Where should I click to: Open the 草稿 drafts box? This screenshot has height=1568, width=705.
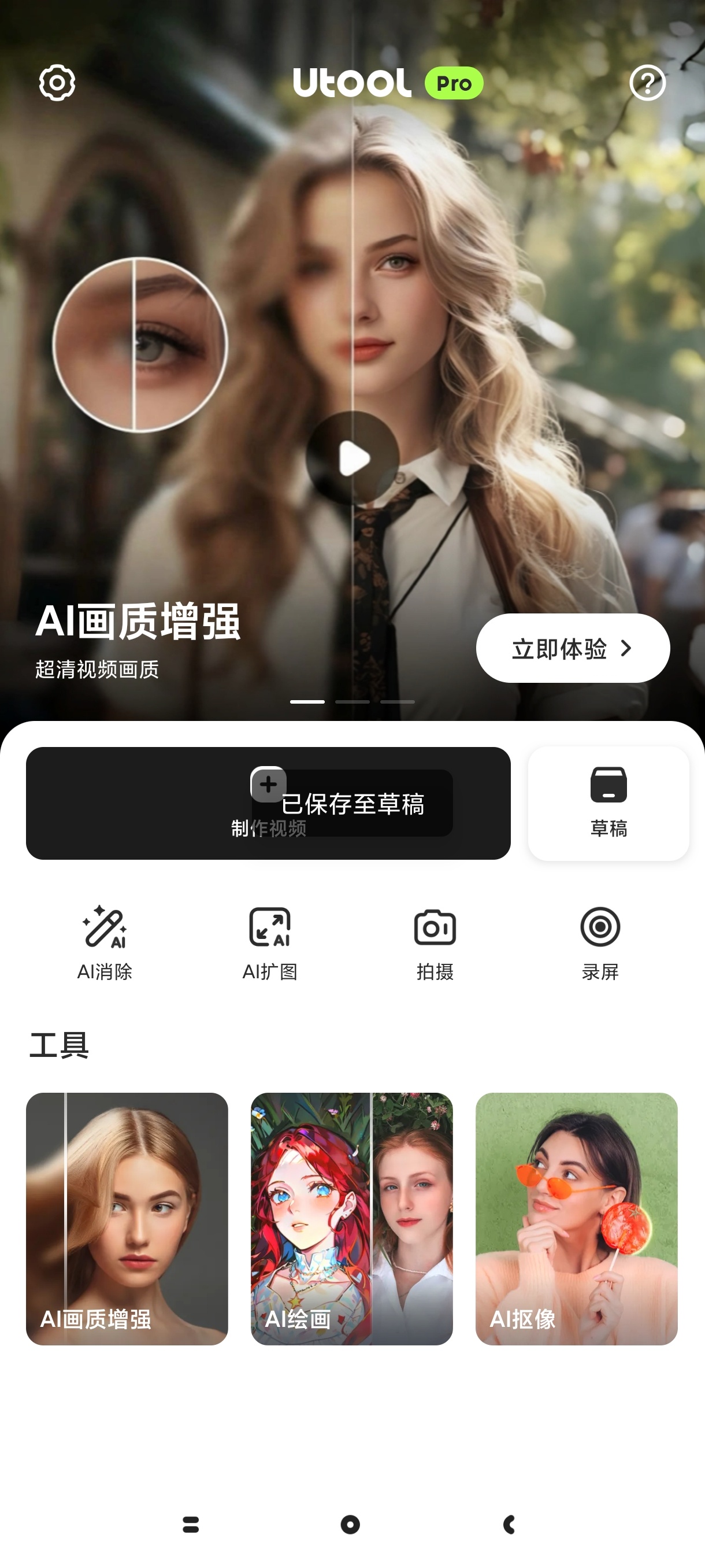tap(608, 804)
